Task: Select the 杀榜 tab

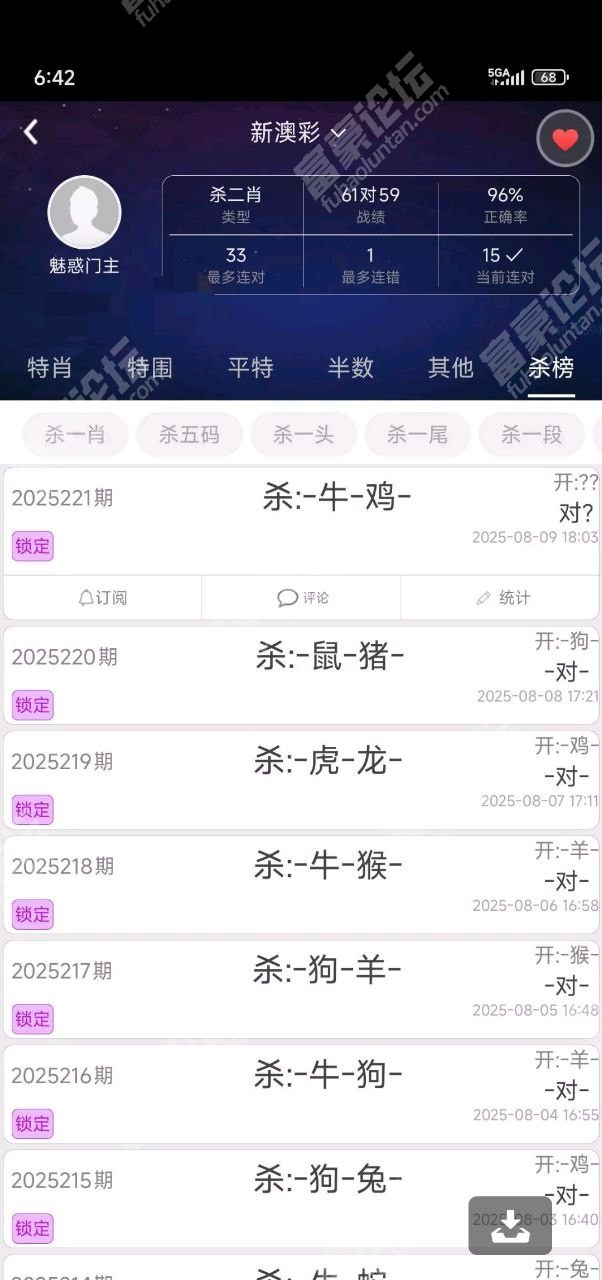Action: click(x=551, y=367)
